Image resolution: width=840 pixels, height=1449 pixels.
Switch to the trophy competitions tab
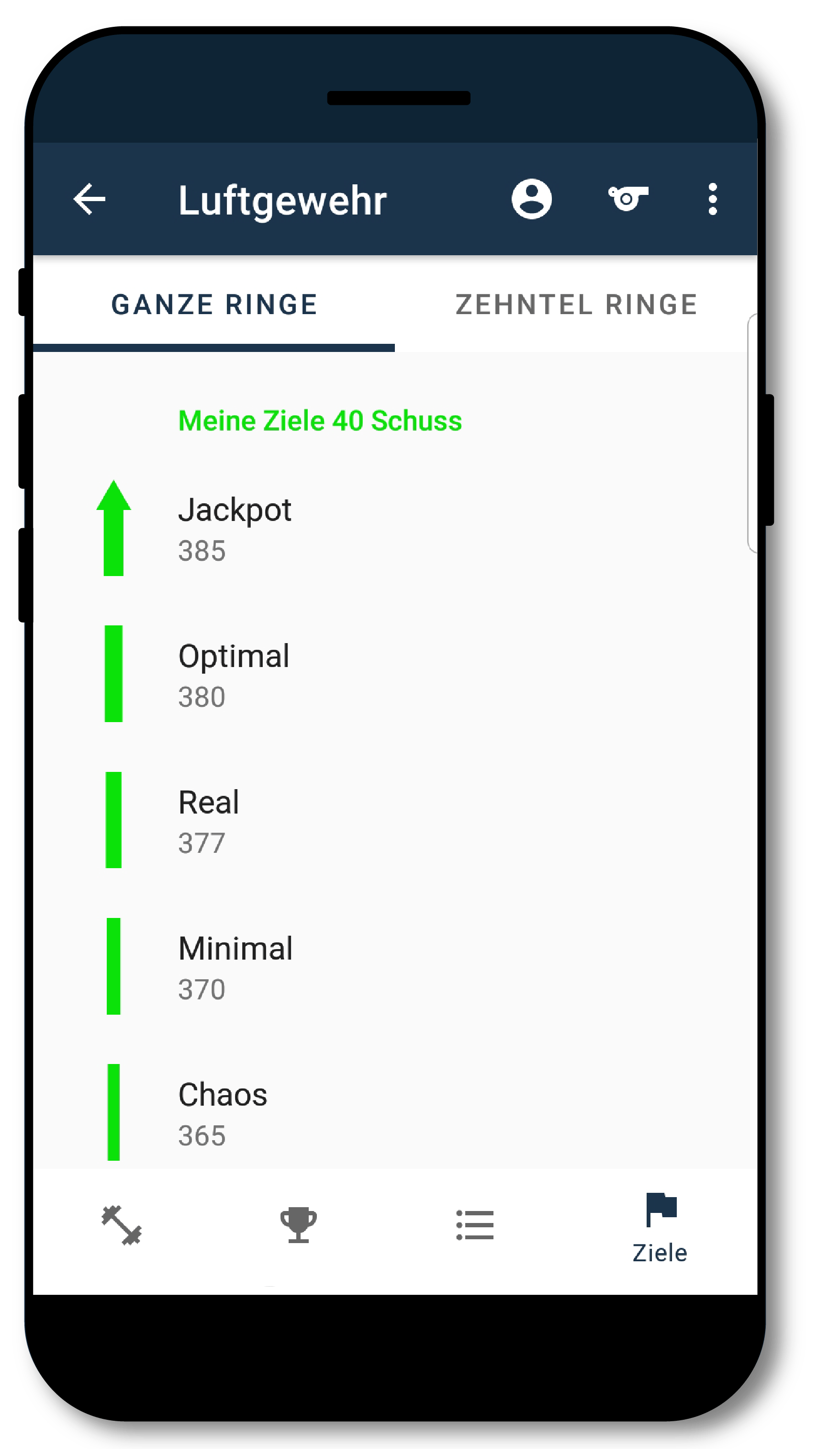(298, 1225)
